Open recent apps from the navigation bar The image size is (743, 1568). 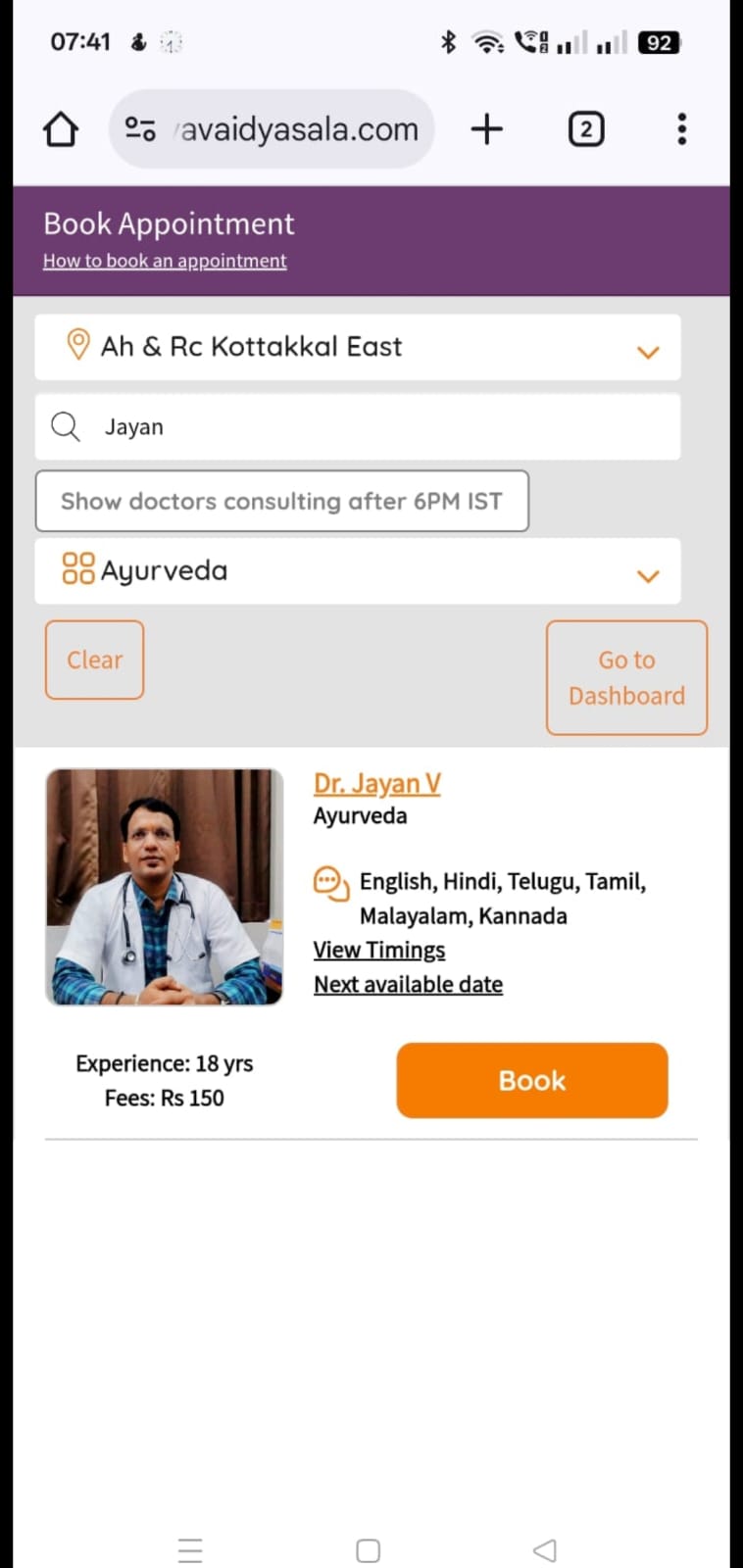[x=190, y=1549]
